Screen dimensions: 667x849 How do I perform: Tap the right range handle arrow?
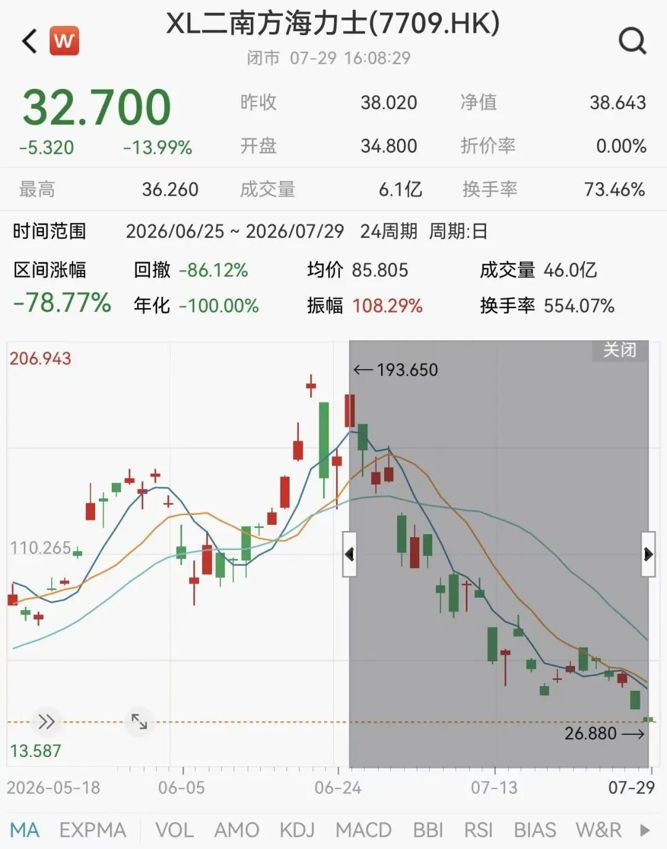tap(648, 554)
